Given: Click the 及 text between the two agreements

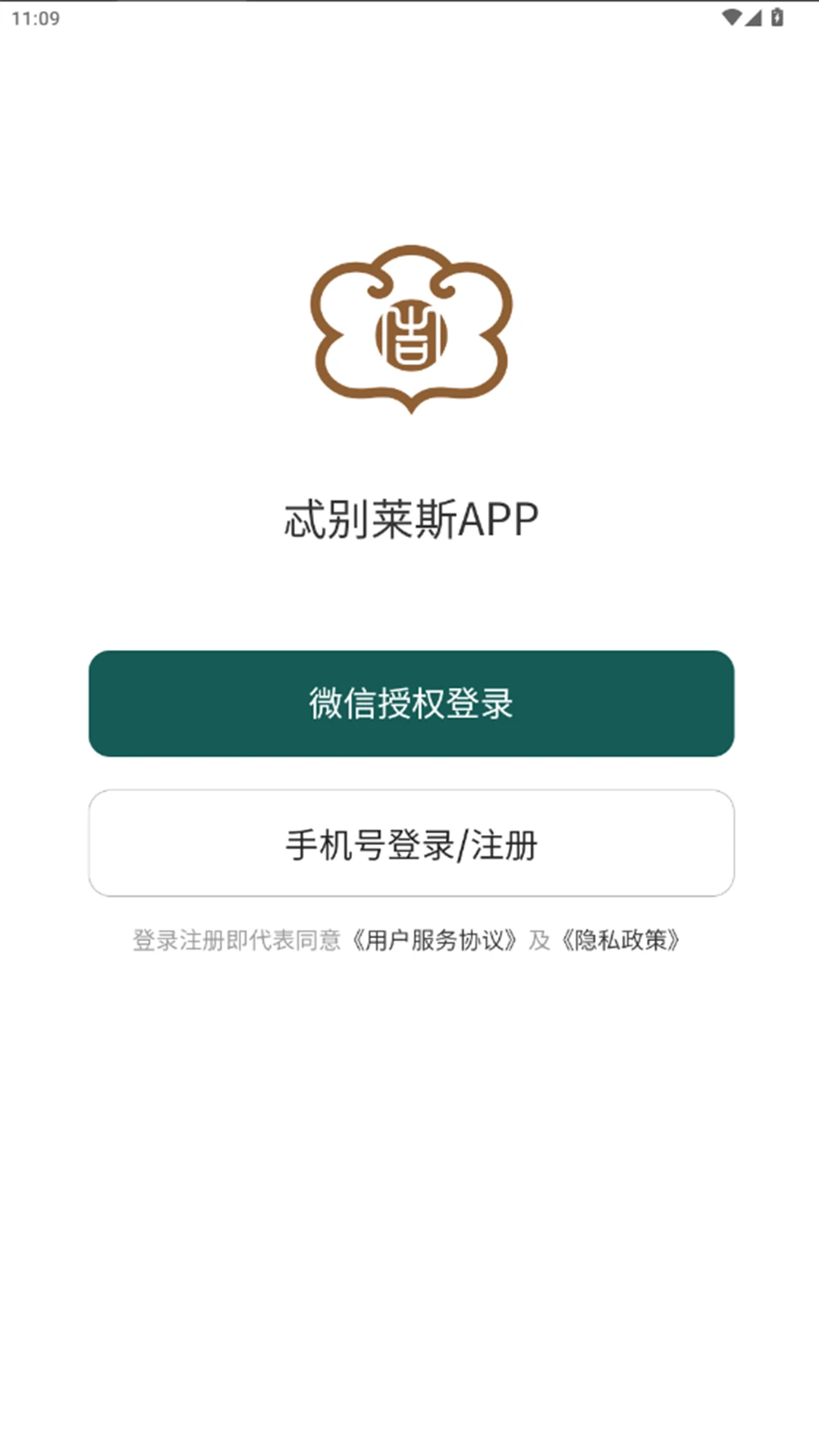Looking at the screenshot, I should (538, 940).
